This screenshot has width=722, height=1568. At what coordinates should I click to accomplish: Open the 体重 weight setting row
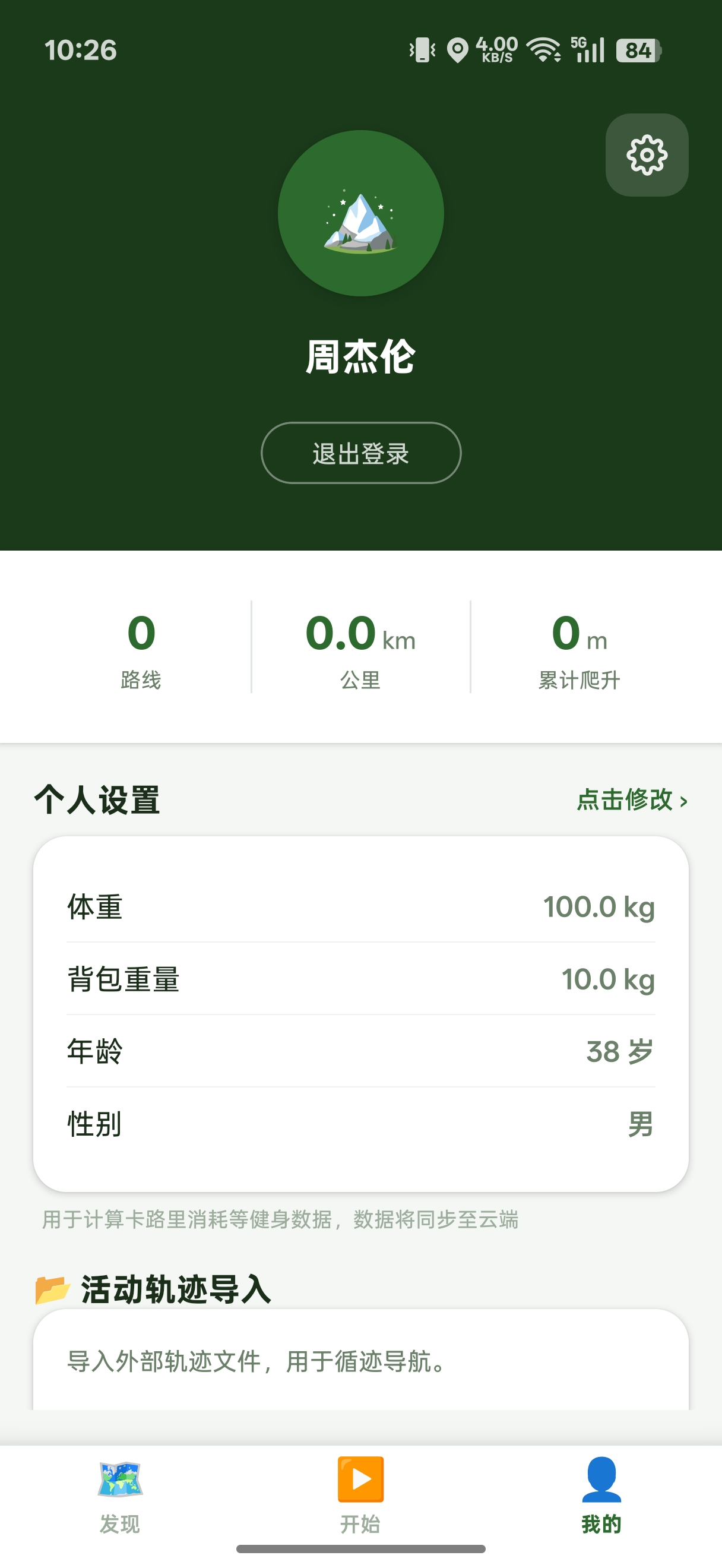pos(360,906)
